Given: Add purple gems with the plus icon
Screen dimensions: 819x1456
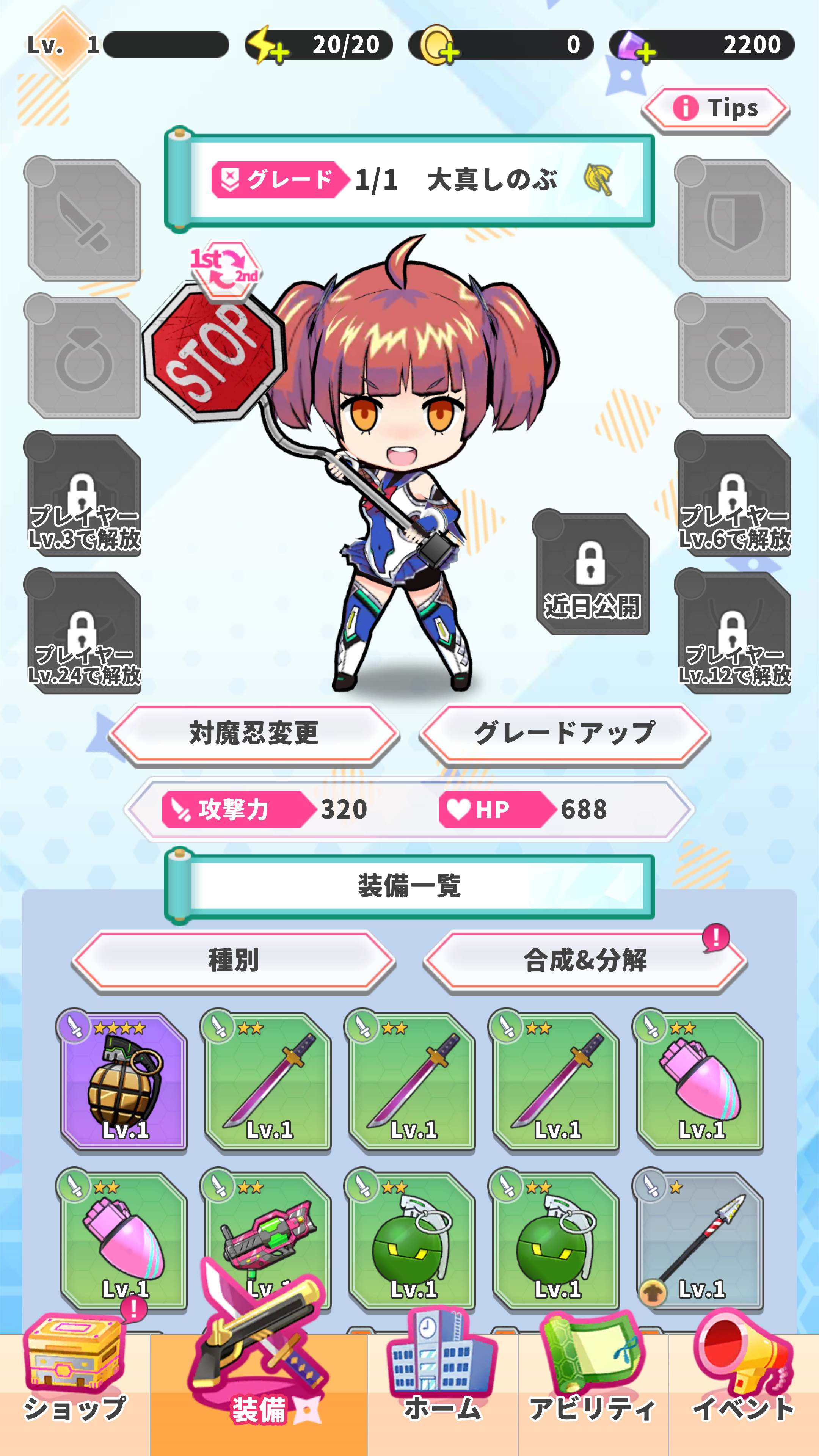Looking at the screenshot, I should click(636, 46).
